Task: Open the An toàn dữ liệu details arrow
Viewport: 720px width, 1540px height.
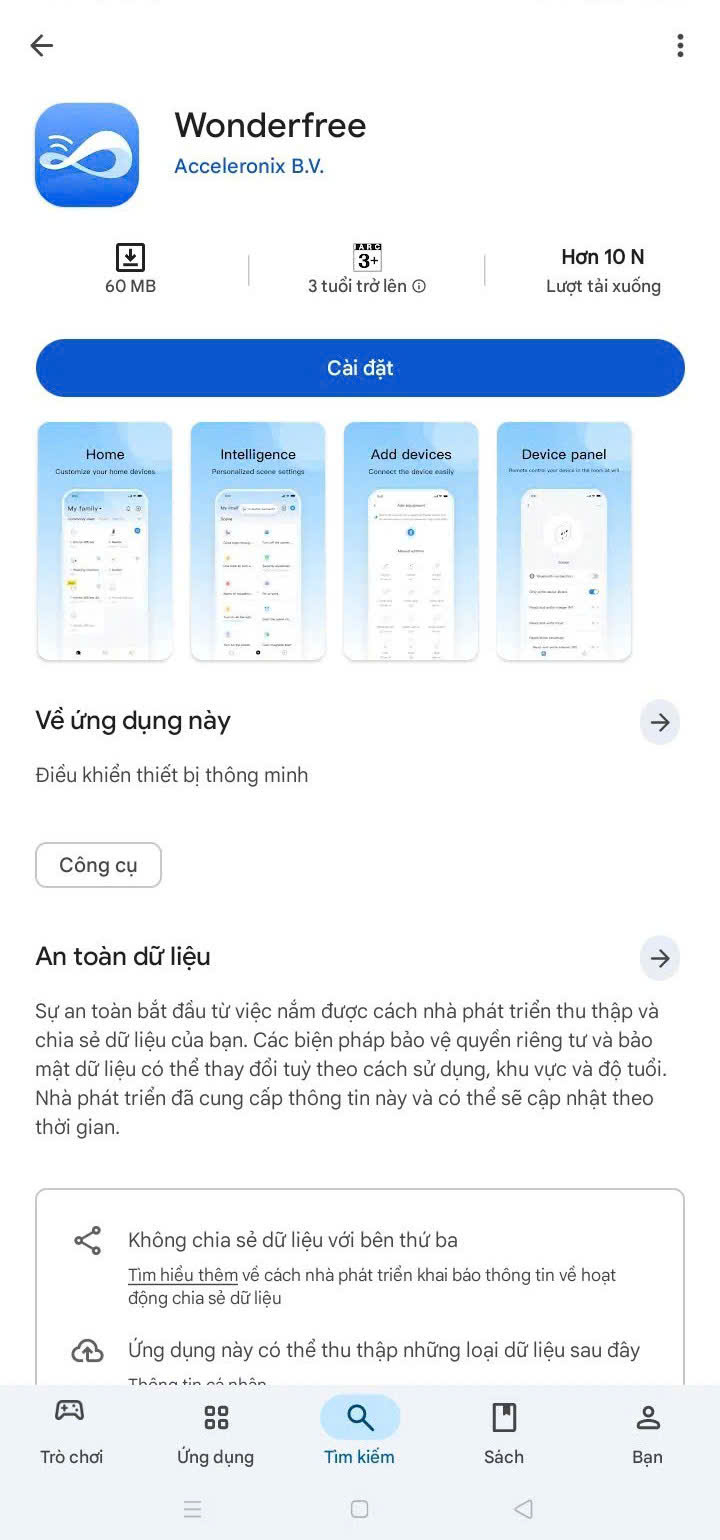Action: tap(660, 958)
